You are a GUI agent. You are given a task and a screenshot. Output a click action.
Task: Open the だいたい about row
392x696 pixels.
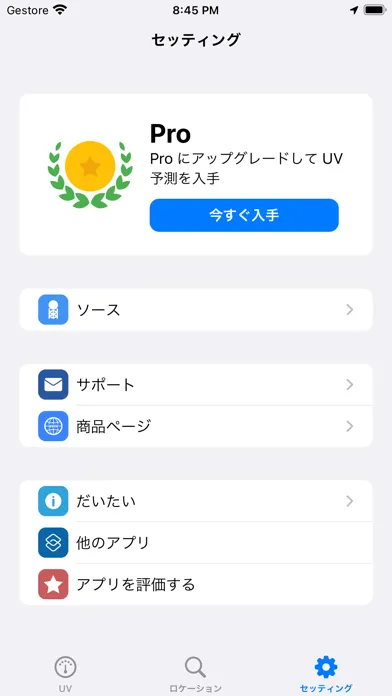pos(196,501)
